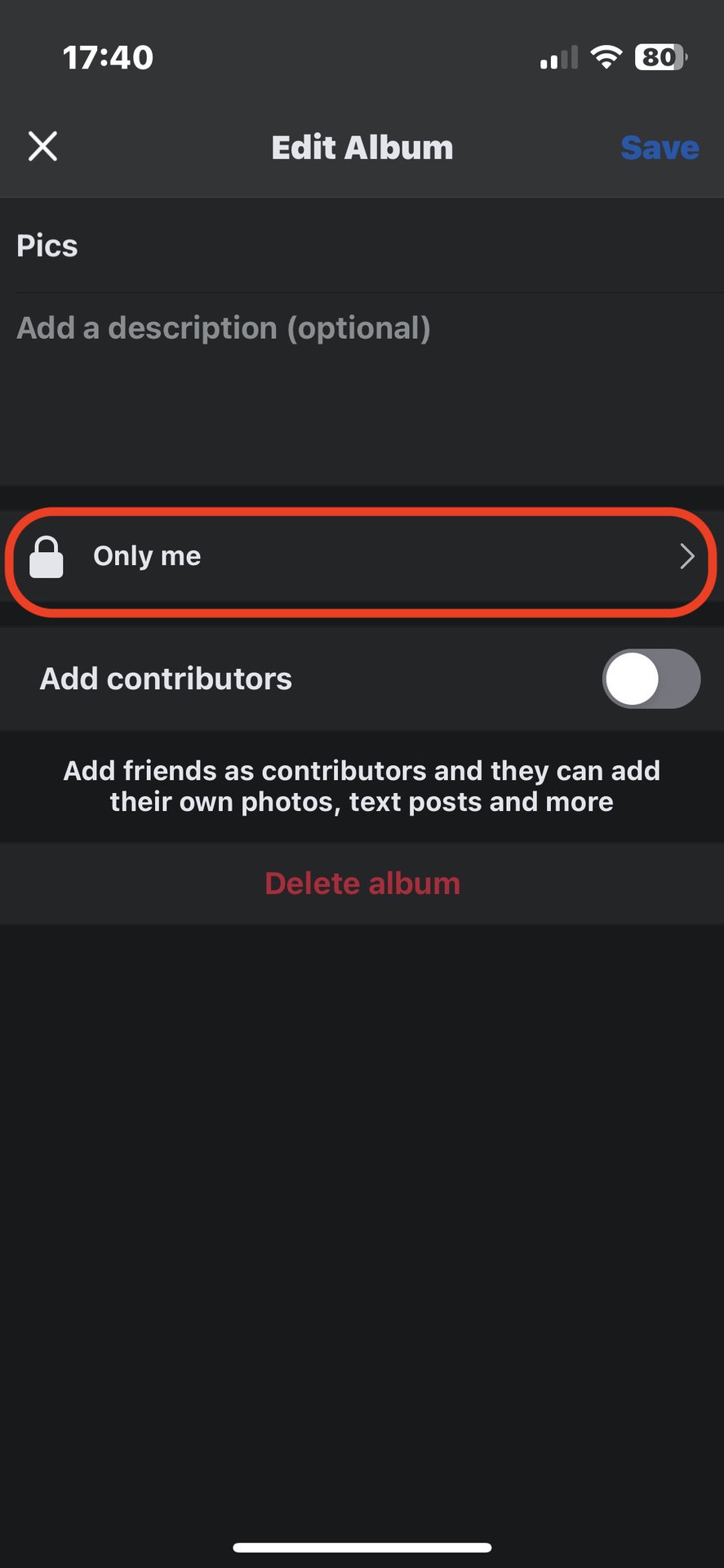Image resolution: width=724 pixels, height=1568 pixels.
Task: Open the Only me privacy setting
Action: pyautogui.click(x=361, y=557)
